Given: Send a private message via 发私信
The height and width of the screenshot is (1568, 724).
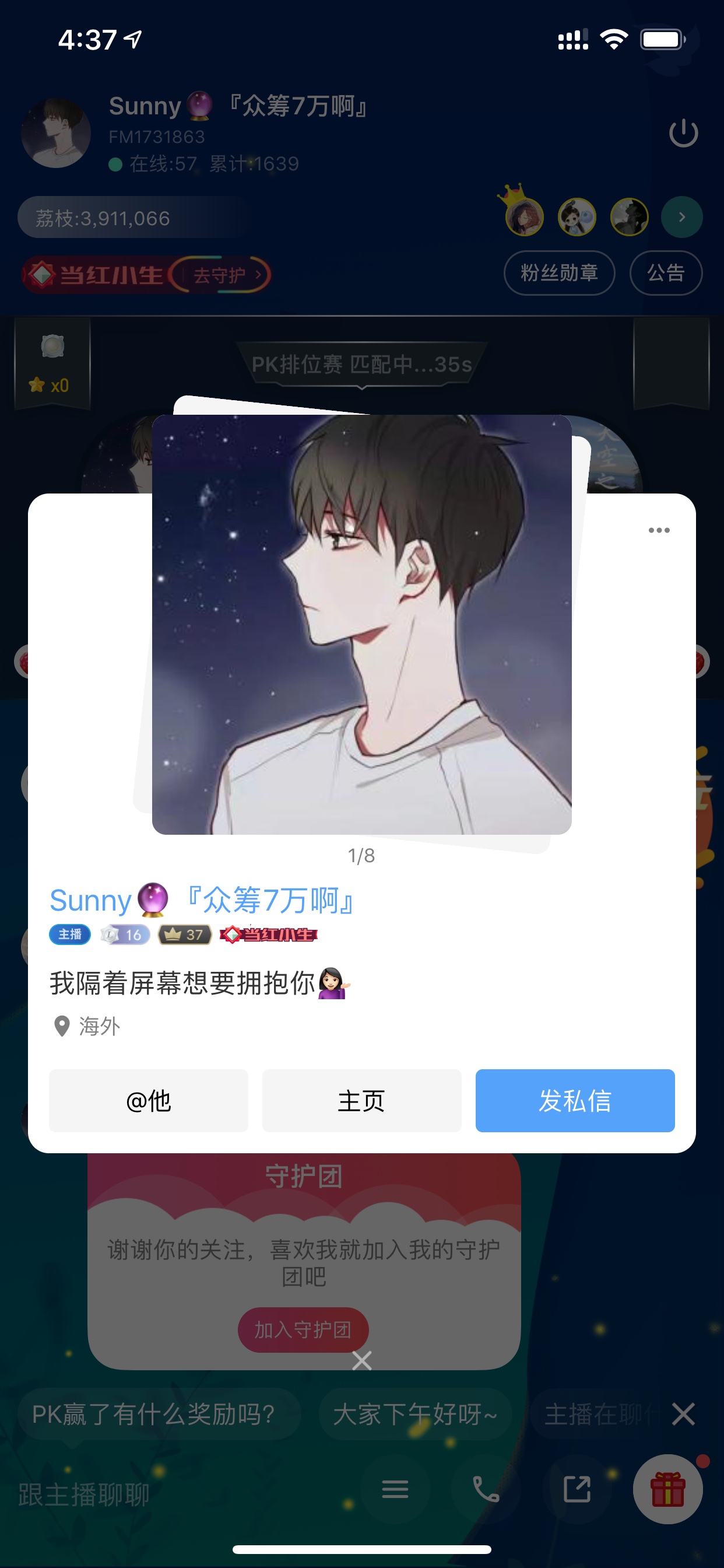Looking at the screenshot, I should [x=575, y=1101].
